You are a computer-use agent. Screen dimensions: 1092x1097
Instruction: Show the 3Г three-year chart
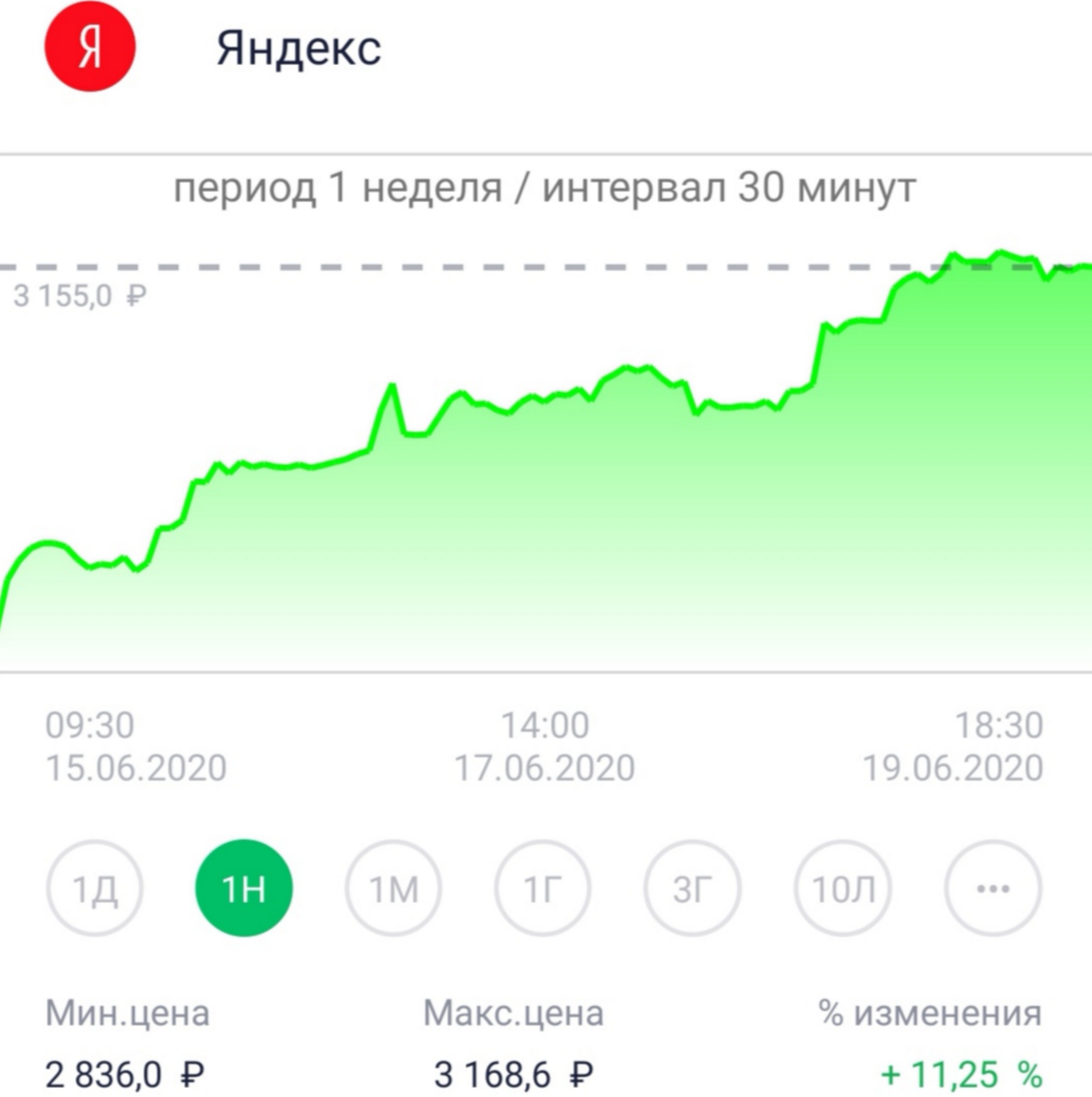(693, 888)
